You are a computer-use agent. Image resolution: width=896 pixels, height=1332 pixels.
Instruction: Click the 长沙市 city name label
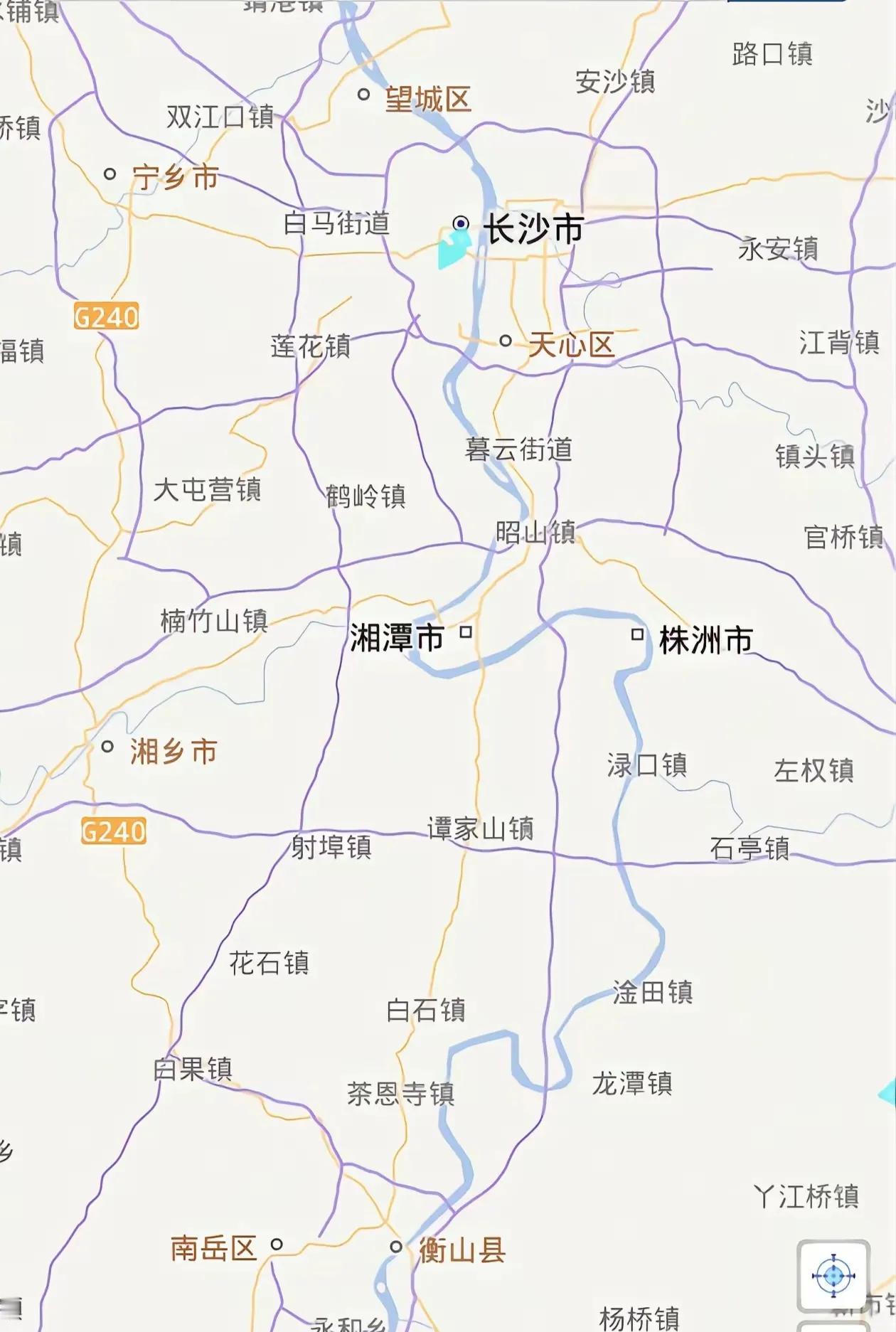[533, 228]
